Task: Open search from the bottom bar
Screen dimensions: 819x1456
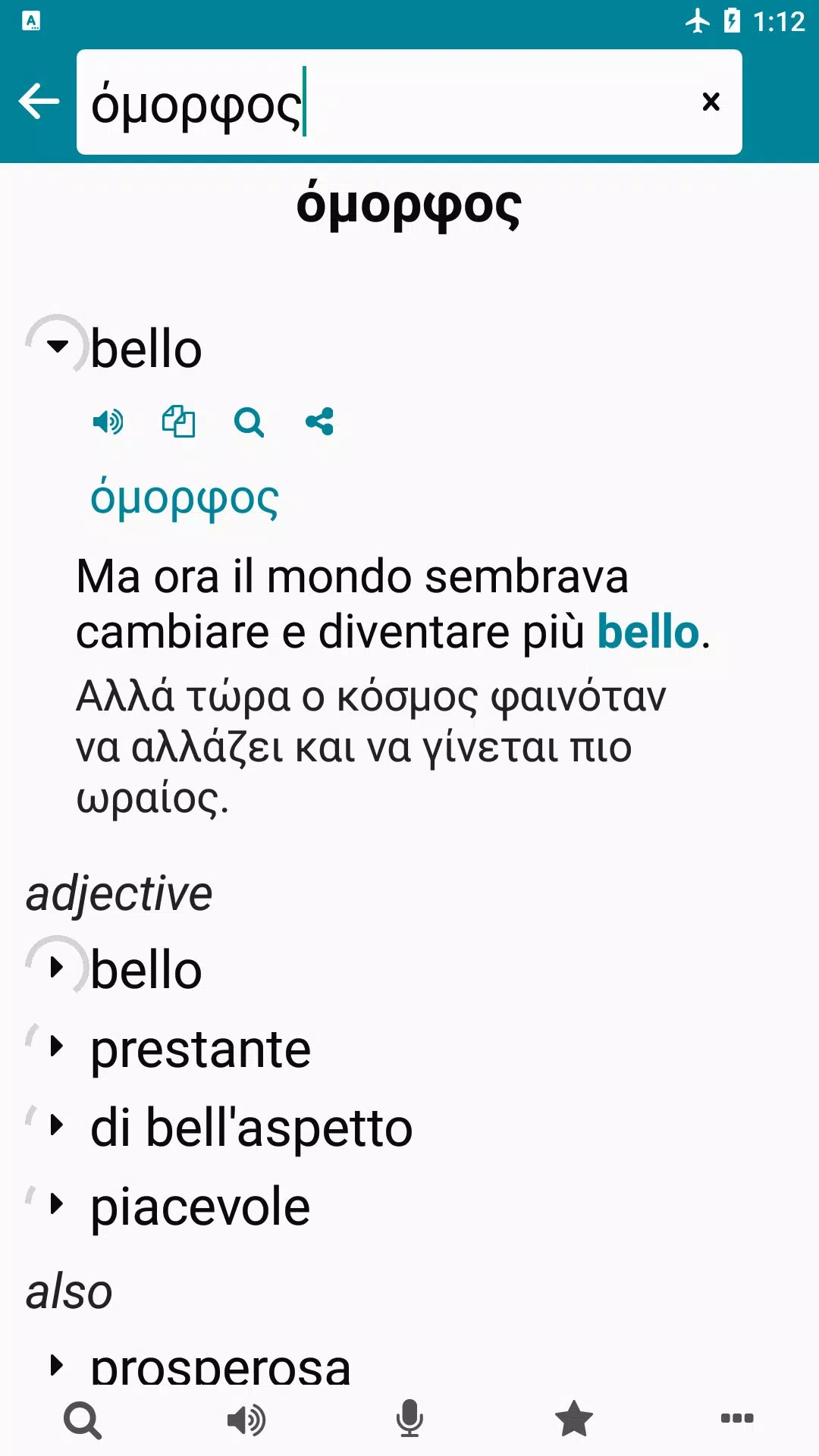Action: coord(83,1420)
